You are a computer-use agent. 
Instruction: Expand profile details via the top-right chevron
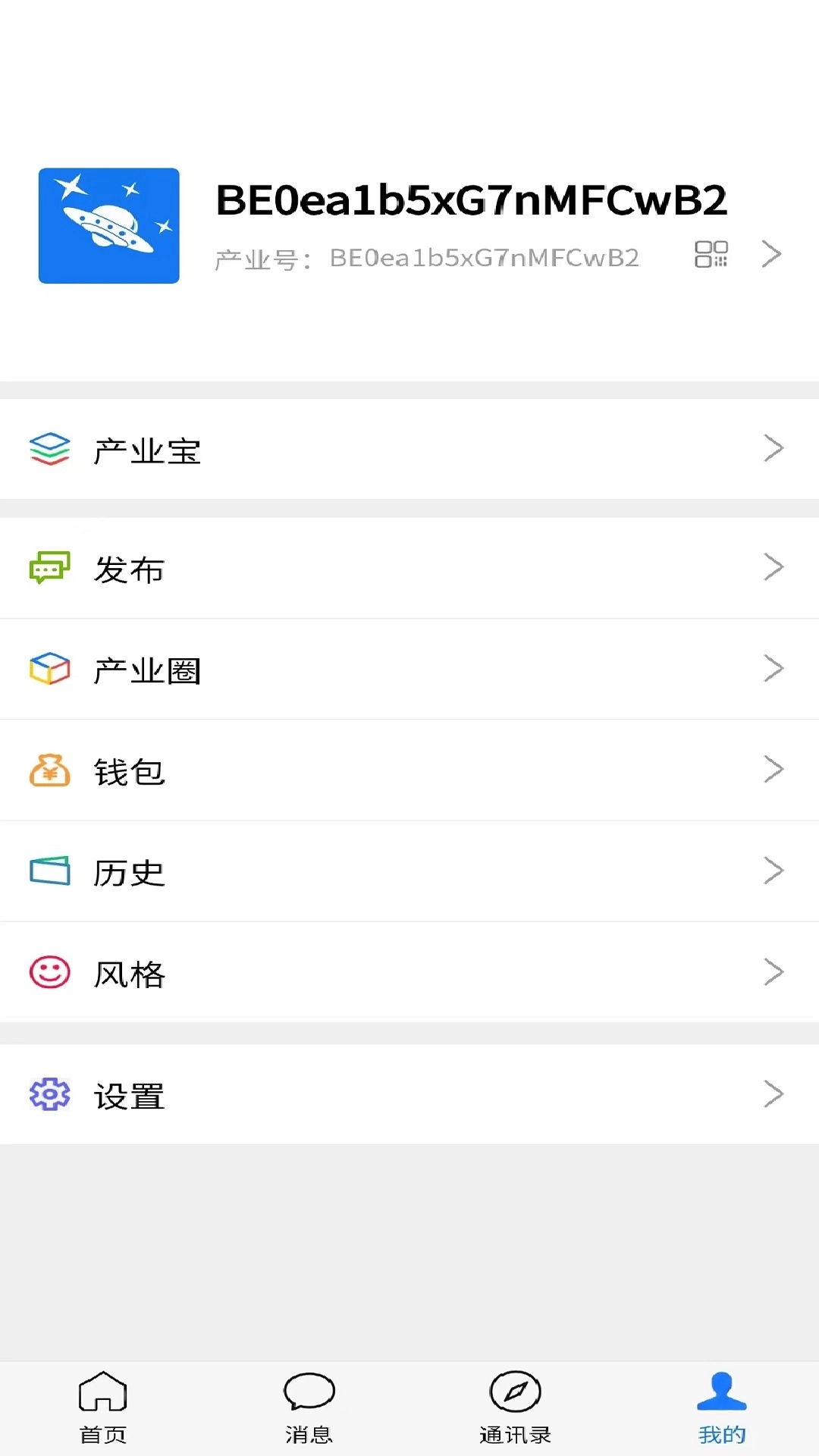771,254
